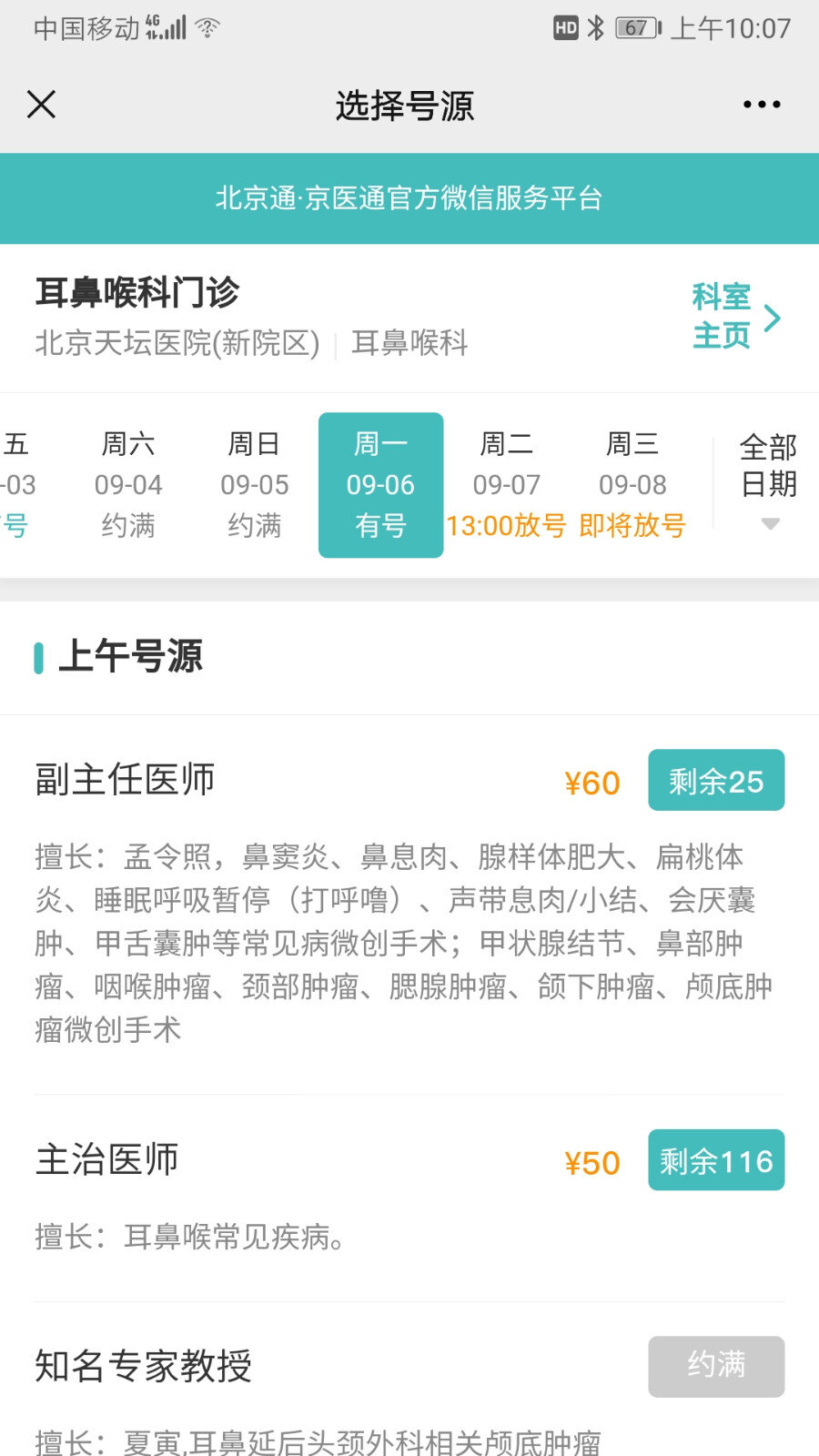Image resolution: width=819 pixels, height=1456 pixels.
Task: Open the three-dot overflow menu
Action: pyautogui.click(x=761, y=105)
